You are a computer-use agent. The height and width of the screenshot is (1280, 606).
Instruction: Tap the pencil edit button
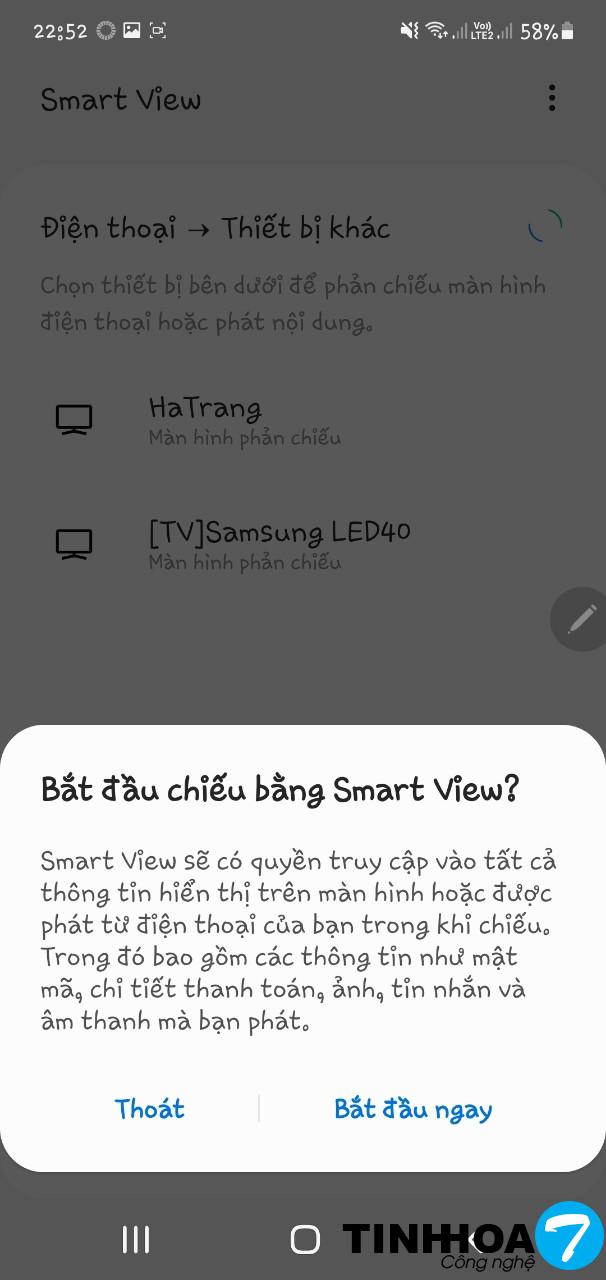pyautogui.click(x=581, y=619)
